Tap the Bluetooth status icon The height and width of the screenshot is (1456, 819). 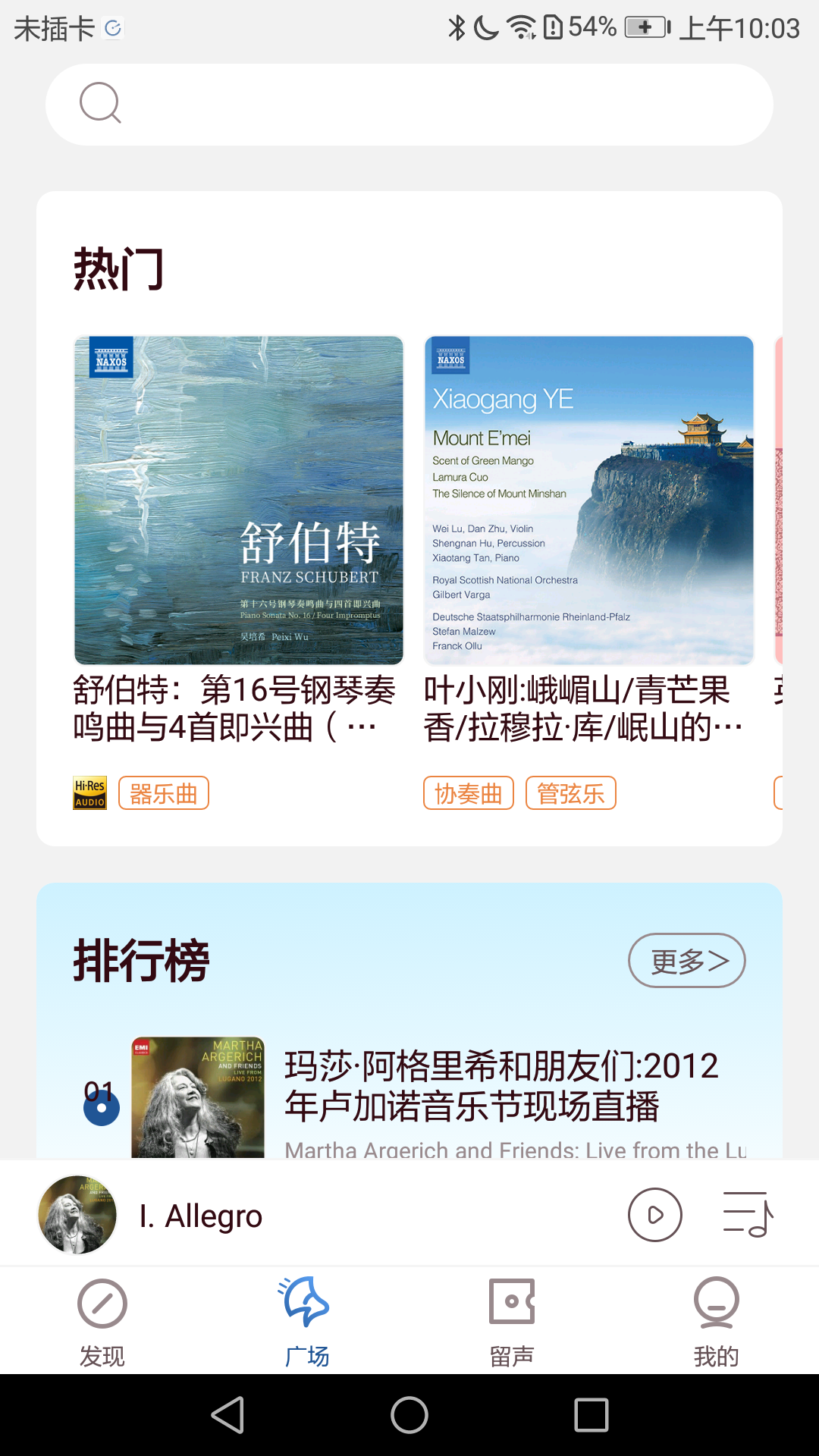[457, 27]
